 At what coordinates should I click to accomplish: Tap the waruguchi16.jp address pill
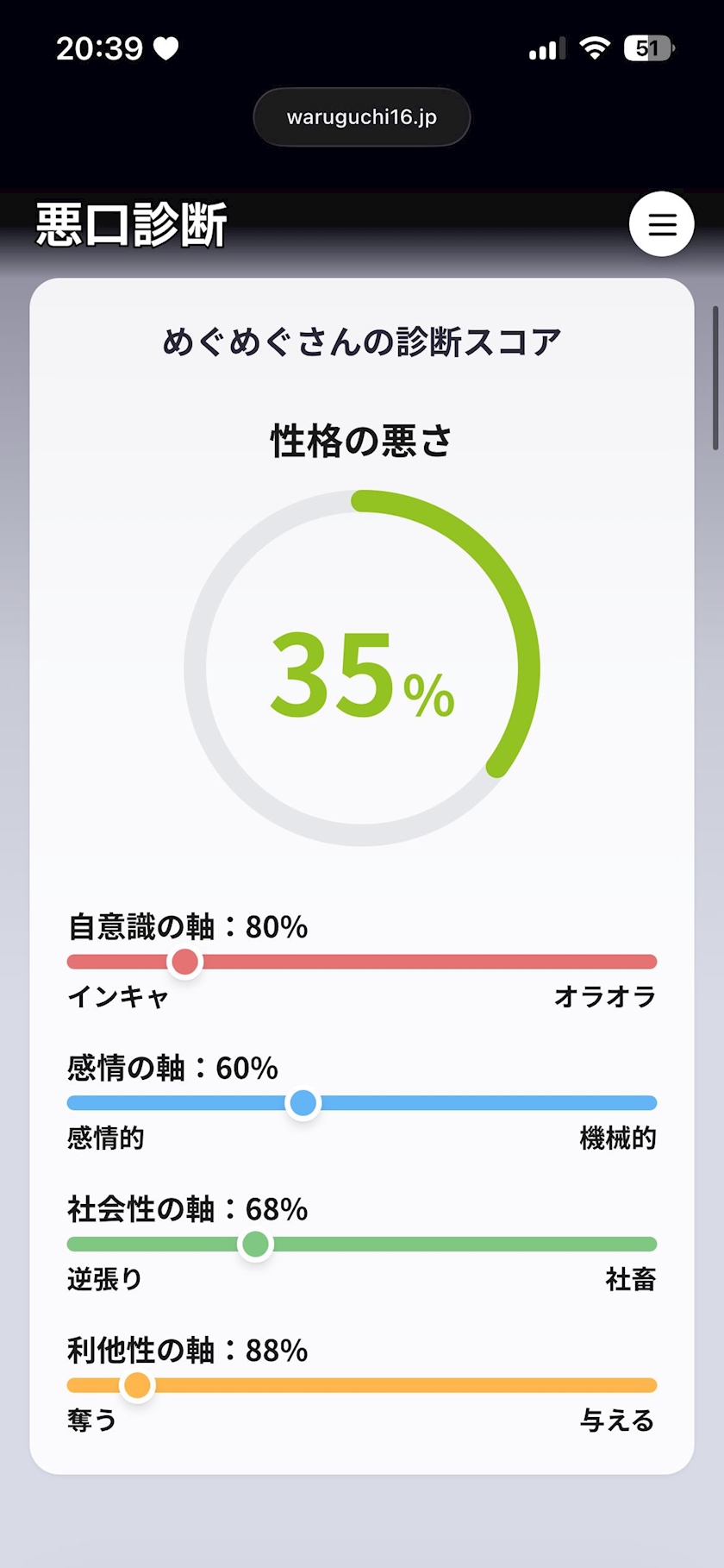(362, 117)
